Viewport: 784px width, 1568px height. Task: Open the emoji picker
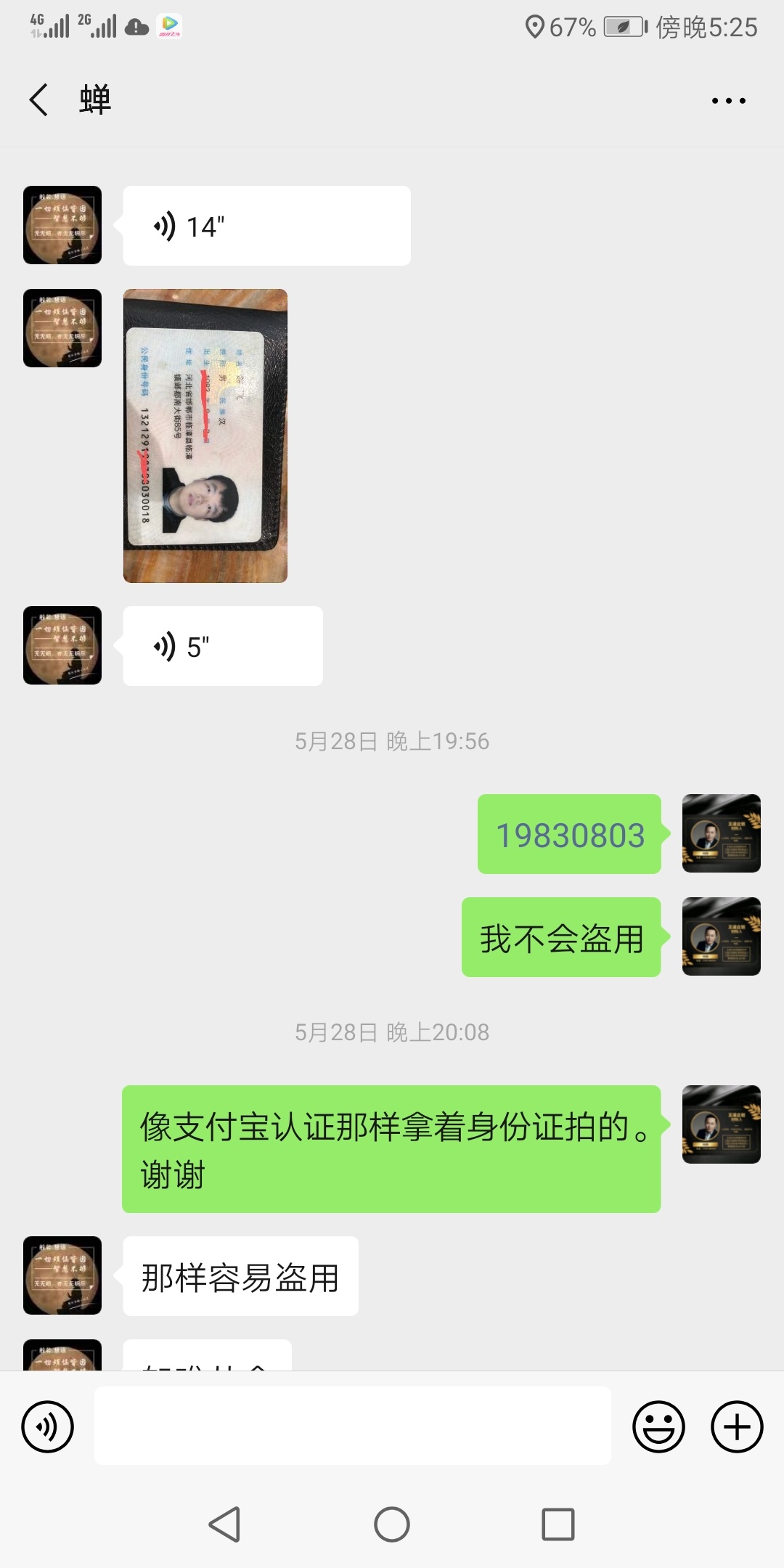658,1426
